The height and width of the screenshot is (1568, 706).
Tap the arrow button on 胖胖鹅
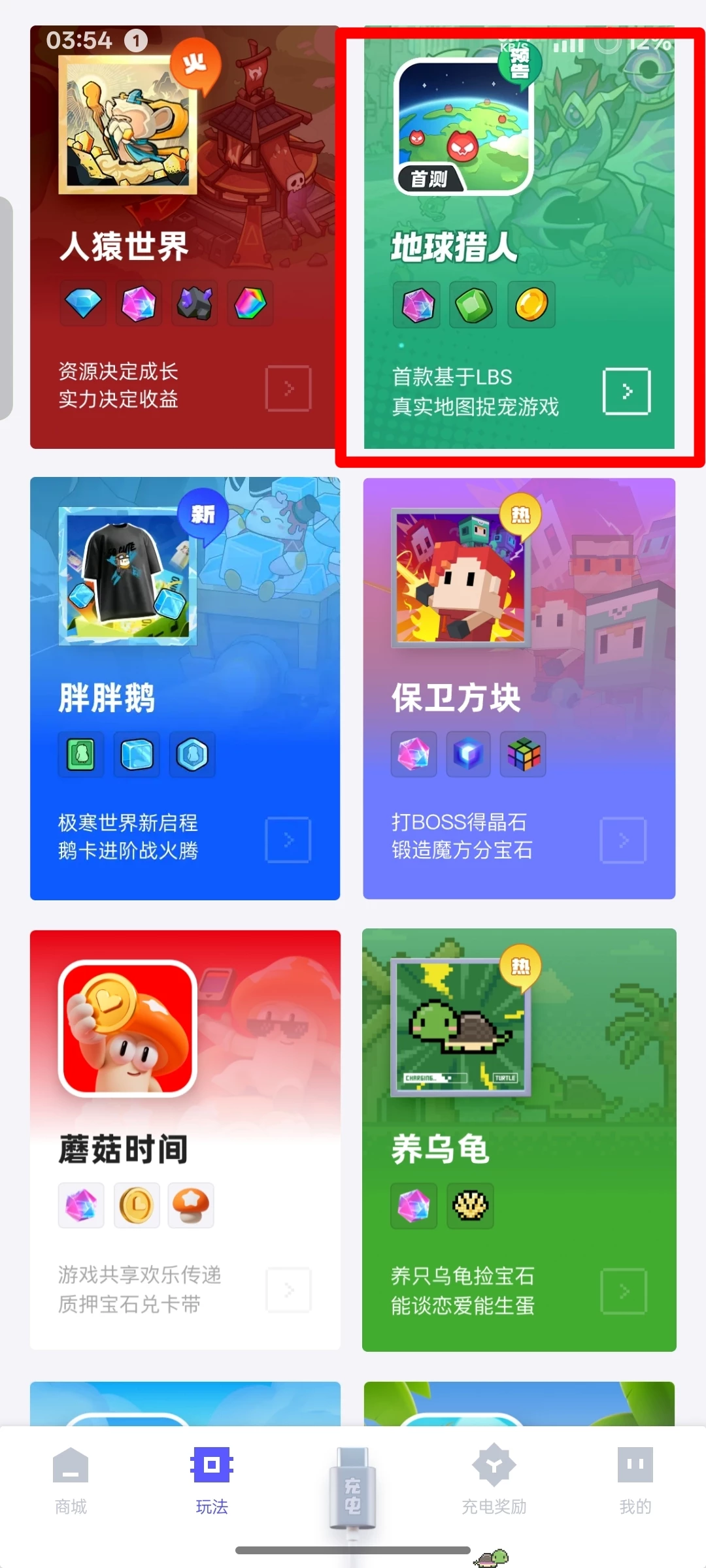point(288,840)
